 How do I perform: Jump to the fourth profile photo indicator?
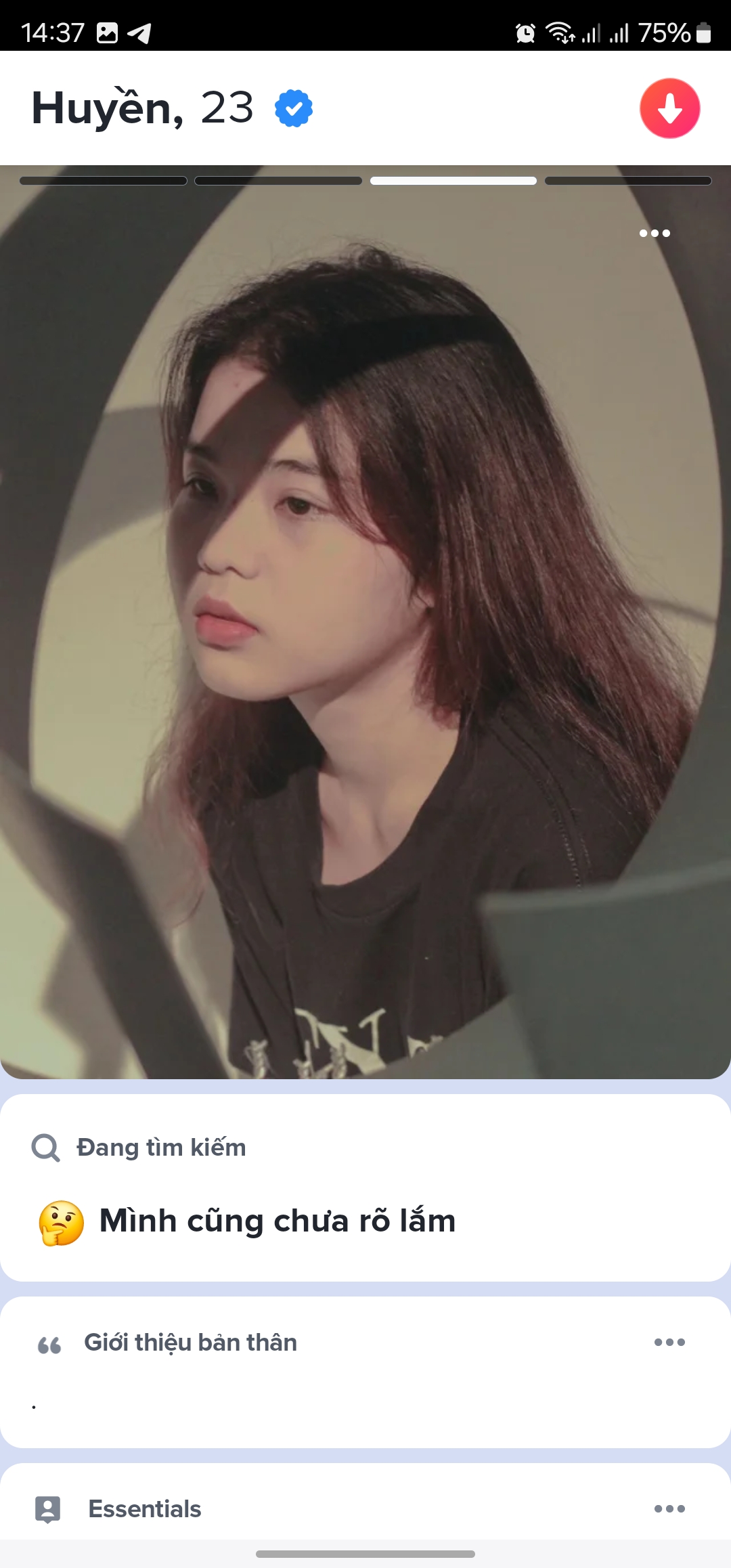pyautogui.click(x=627, y=181)
